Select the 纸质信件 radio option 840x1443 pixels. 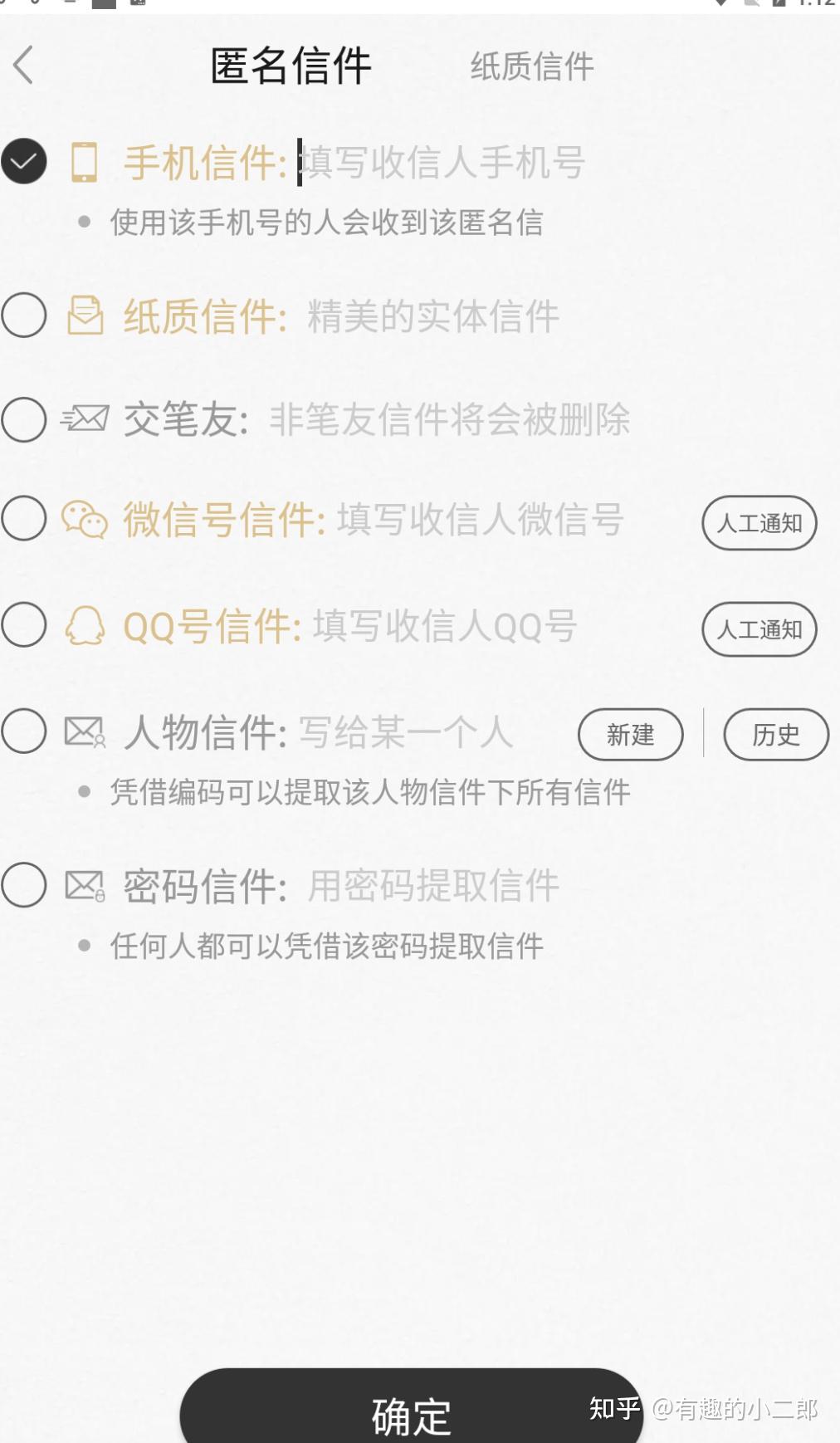23,316
